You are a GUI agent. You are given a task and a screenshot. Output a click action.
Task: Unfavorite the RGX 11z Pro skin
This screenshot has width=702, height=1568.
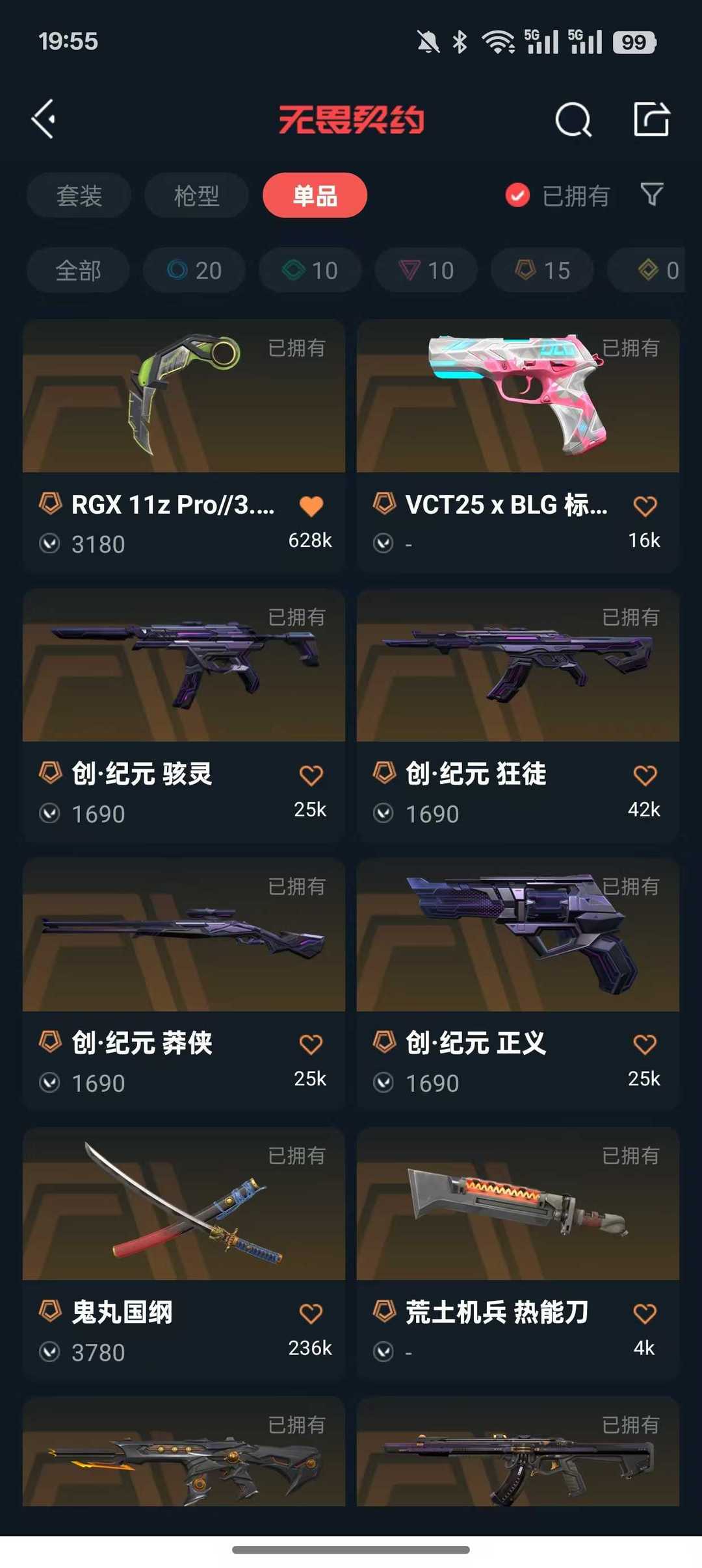(311, 506)
